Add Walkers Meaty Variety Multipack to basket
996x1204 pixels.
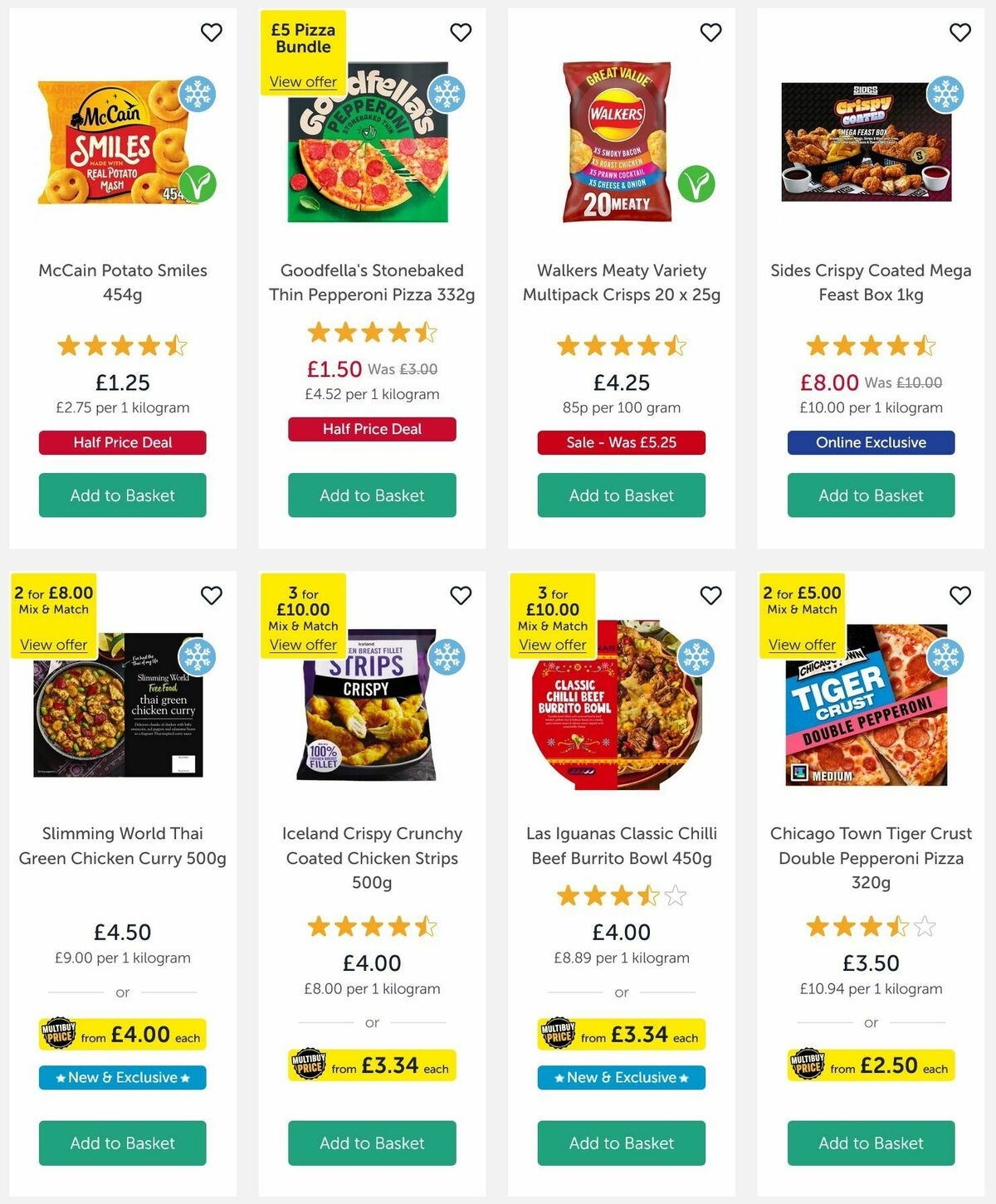620,495
